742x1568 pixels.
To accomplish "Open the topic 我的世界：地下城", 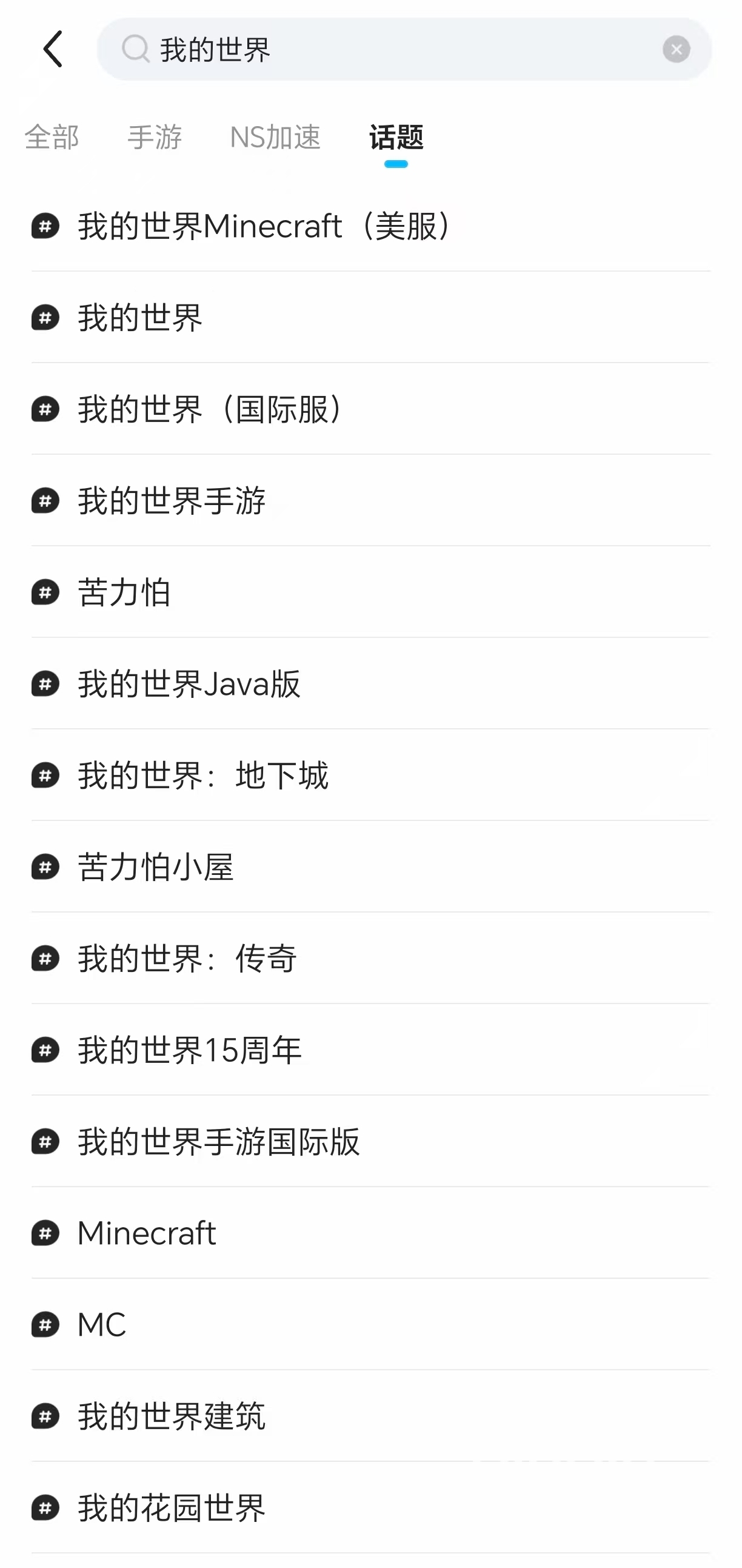I will point(202,776).
